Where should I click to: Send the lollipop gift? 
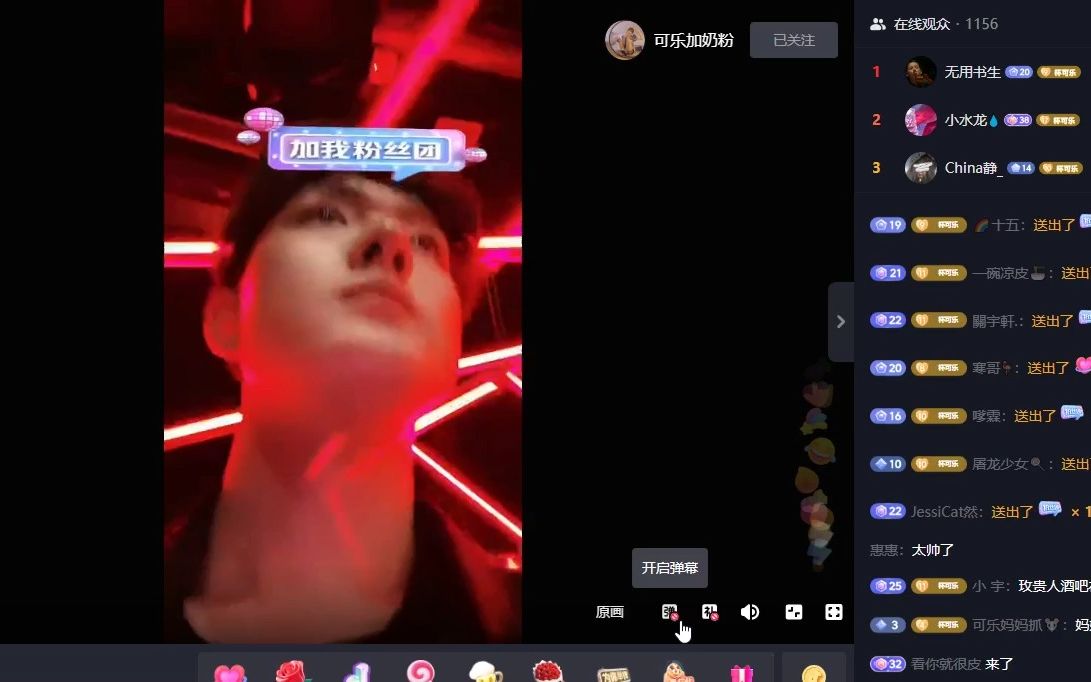click(x=421, y=671)
